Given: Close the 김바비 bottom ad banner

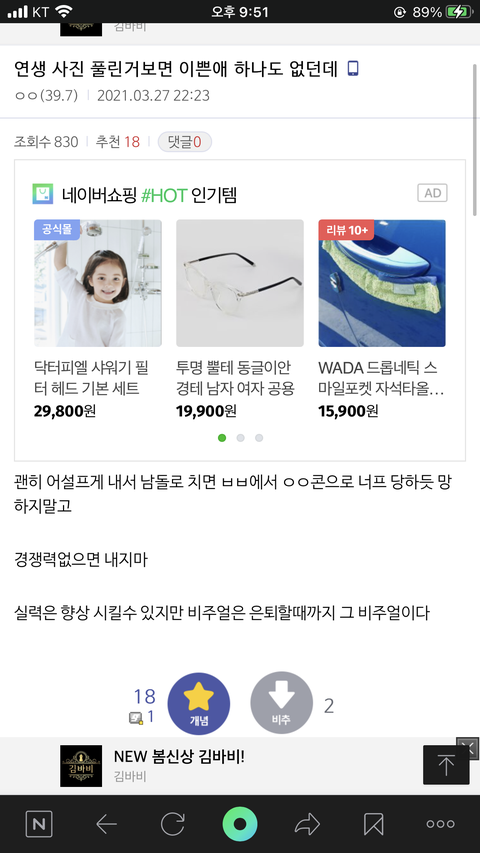Looking at the screenshot, I should tap(469, 747).
